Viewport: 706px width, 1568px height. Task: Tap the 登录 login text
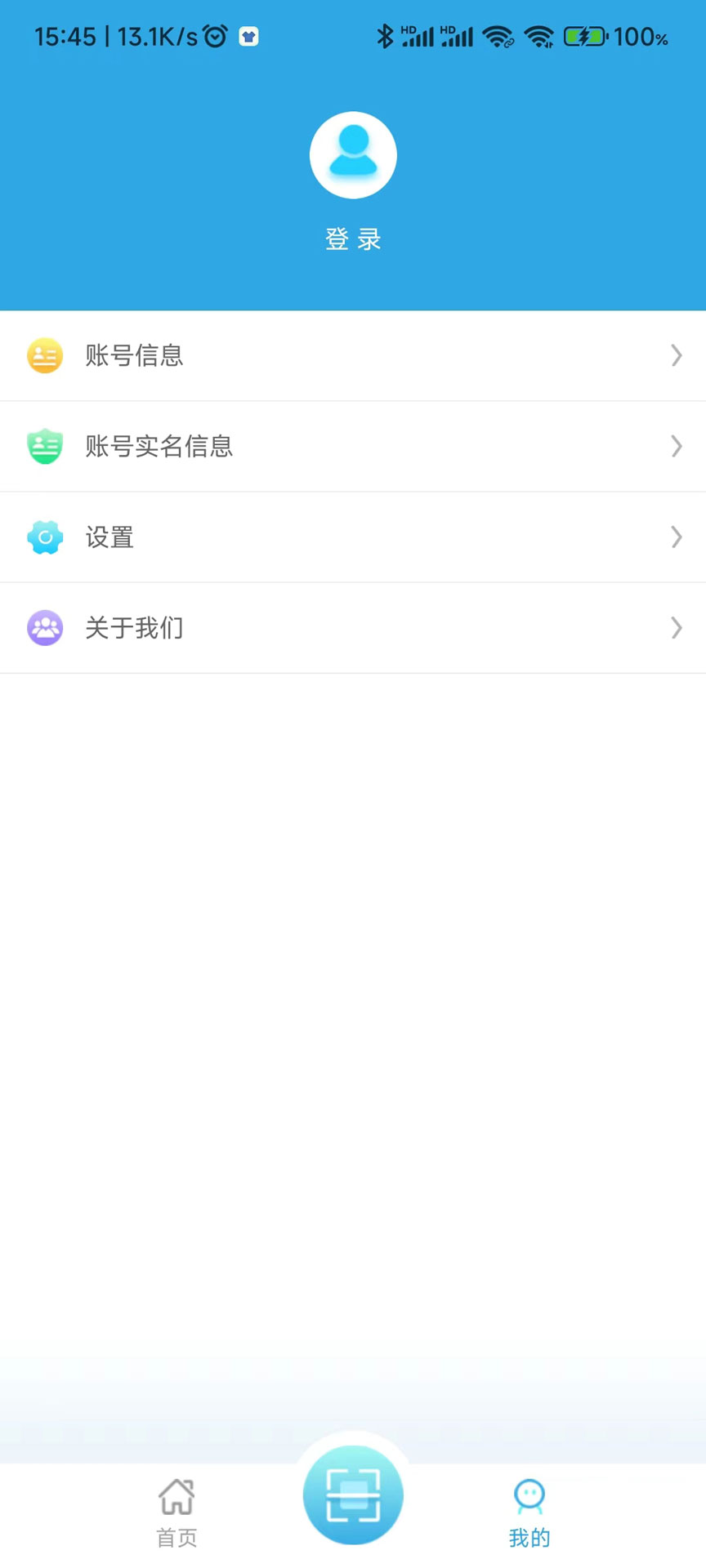point(353,239)
